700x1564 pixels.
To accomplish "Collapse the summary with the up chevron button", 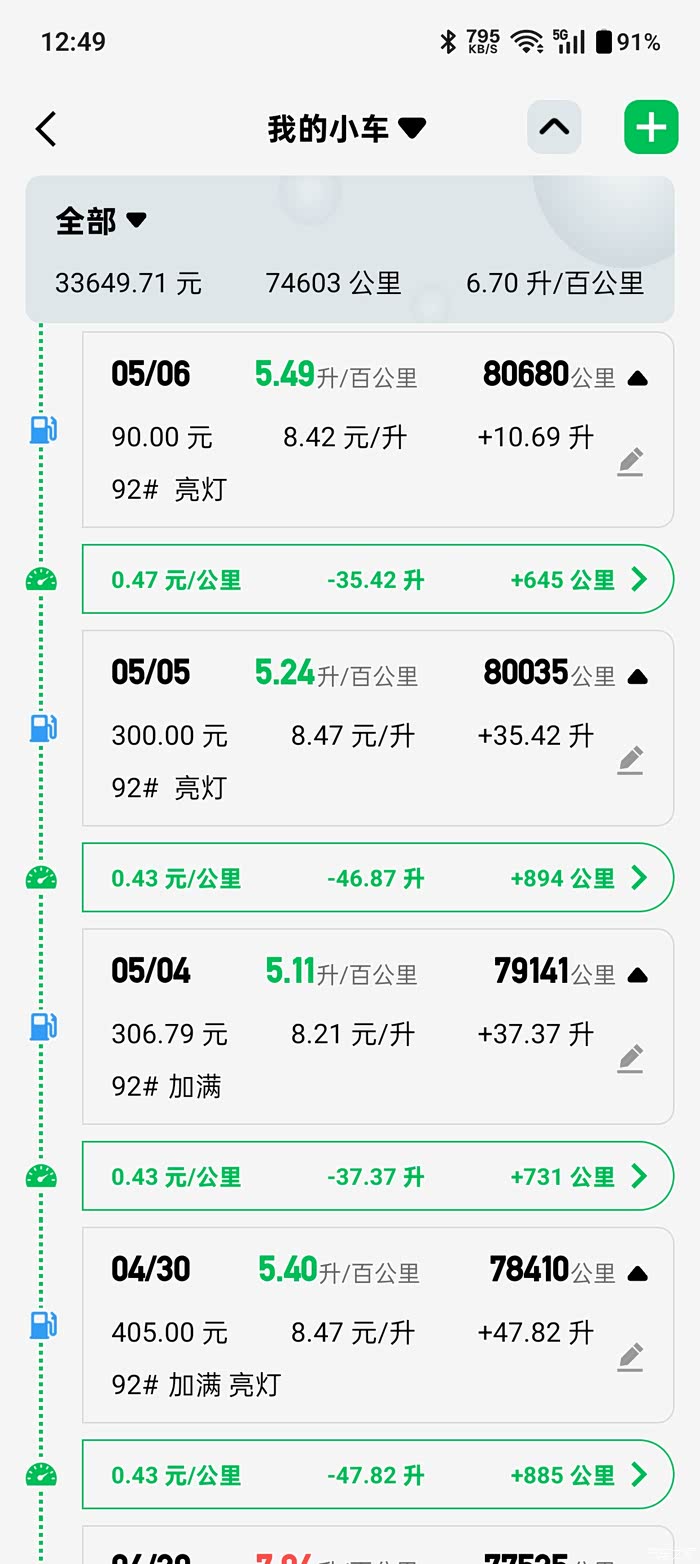I will [x=554, y=127].
